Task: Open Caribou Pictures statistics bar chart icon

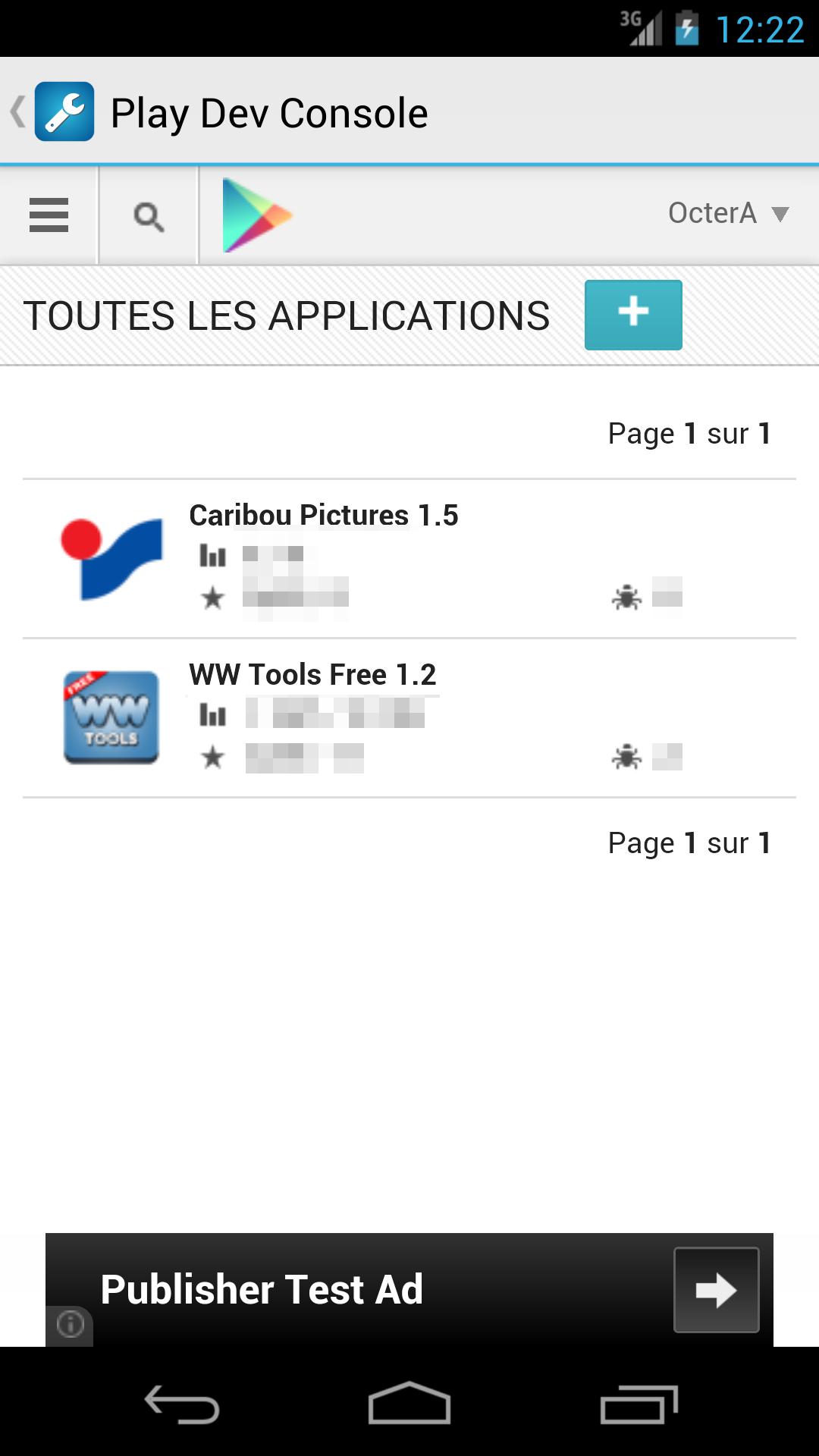Action: pyautogui.click(x=214, y=556)
